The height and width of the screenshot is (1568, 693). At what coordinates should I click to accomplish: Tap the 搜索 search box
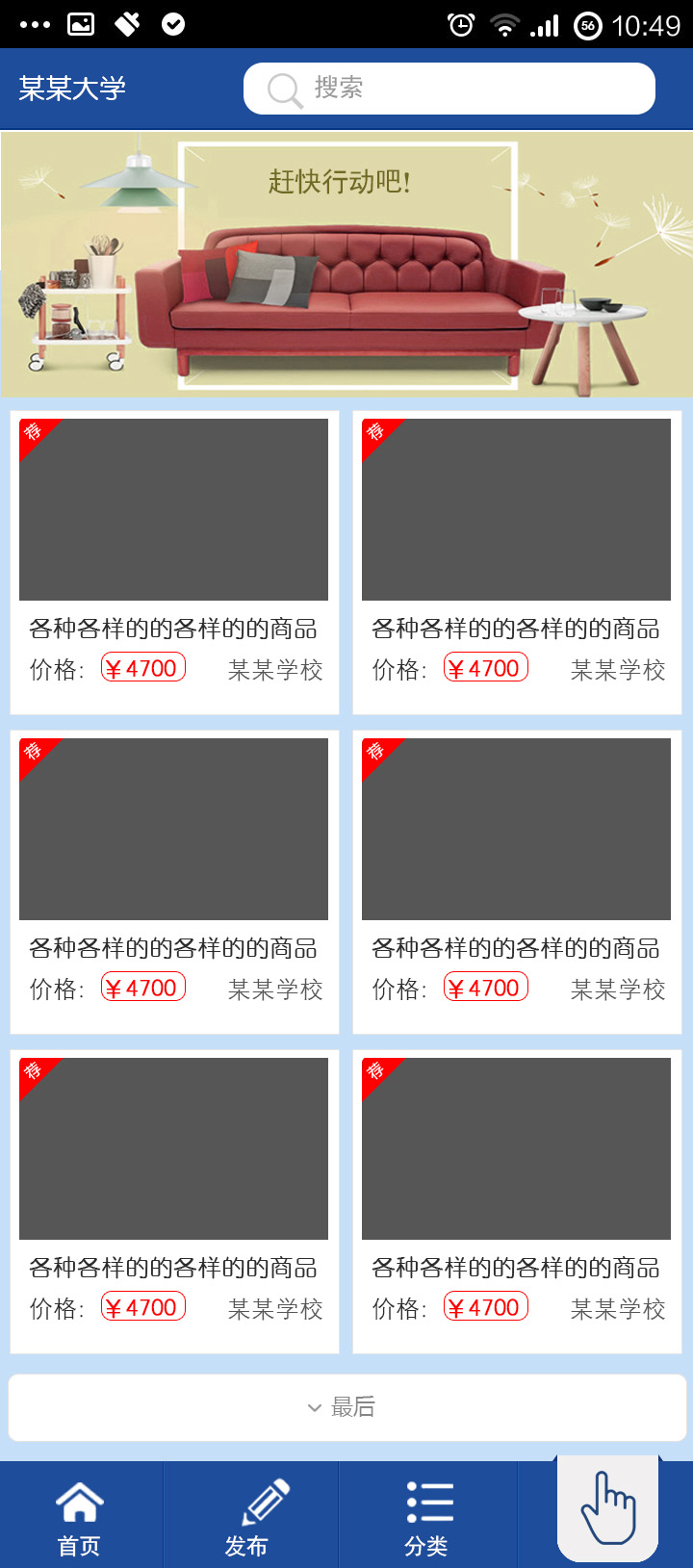click(x=449, y=89)
